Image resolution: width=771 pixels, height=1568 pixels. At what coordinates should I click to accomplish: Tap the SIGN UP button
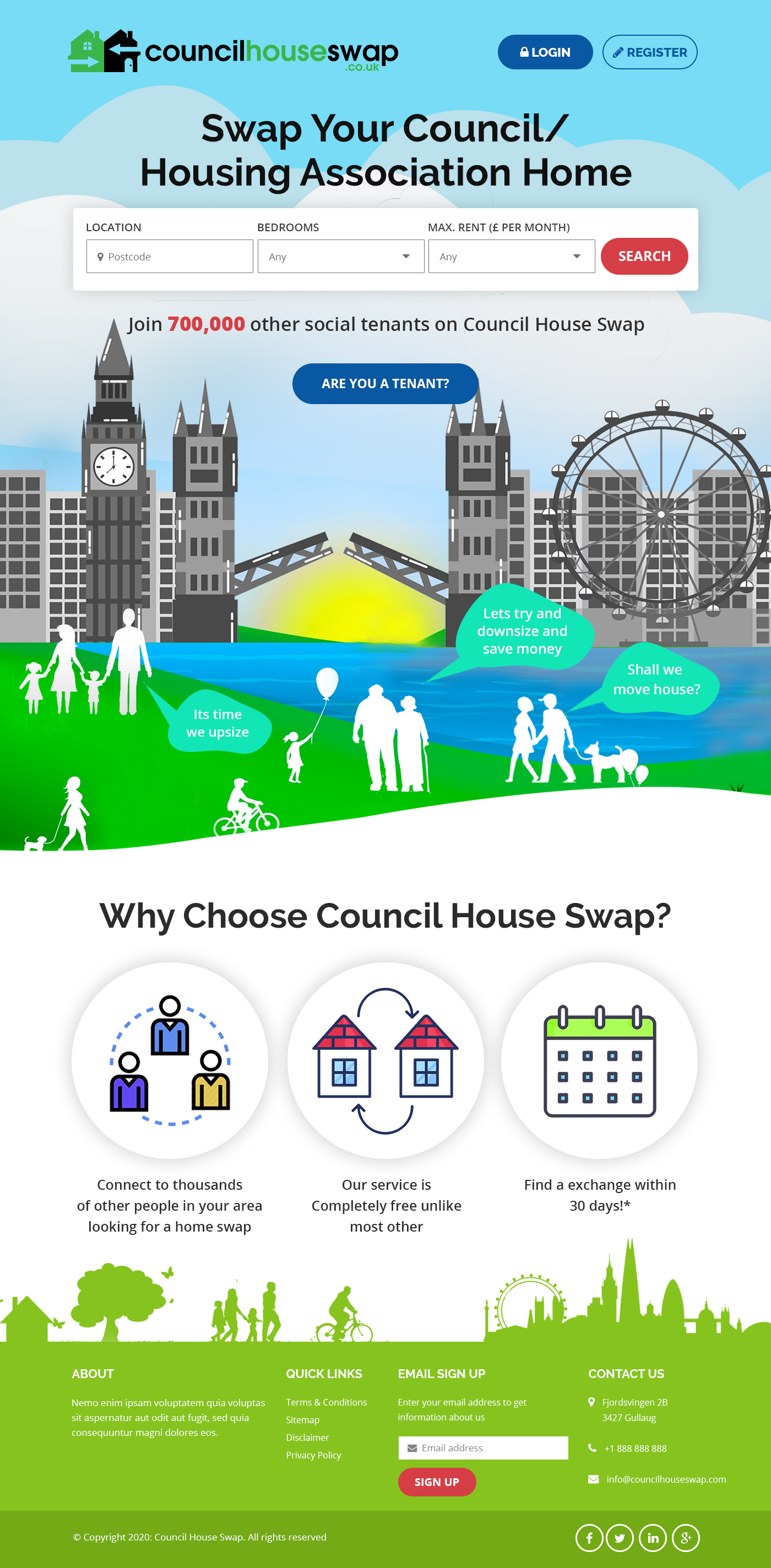click(437, 1482)
